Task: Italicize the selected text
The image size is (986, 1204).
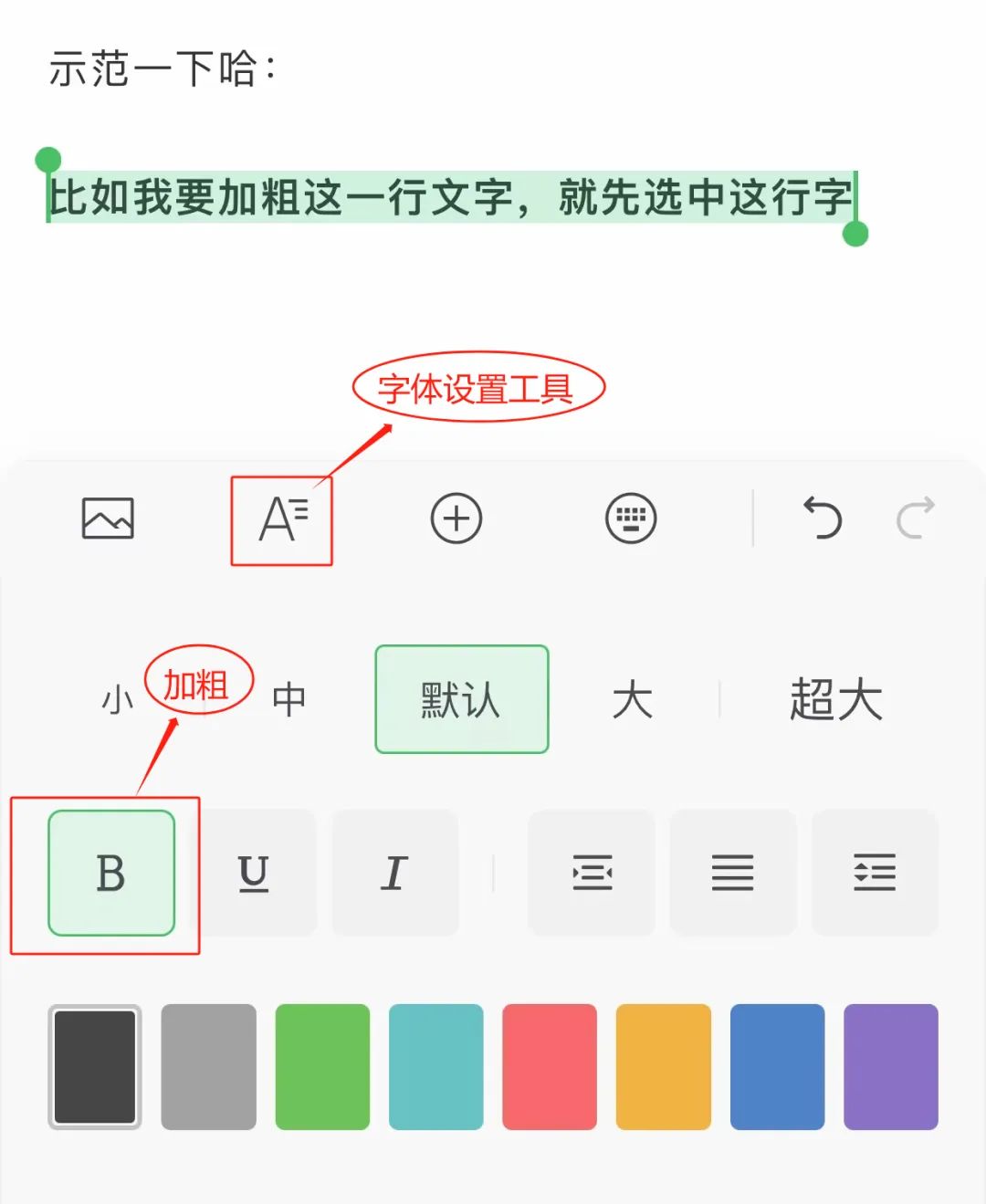Action: (394, 873)
